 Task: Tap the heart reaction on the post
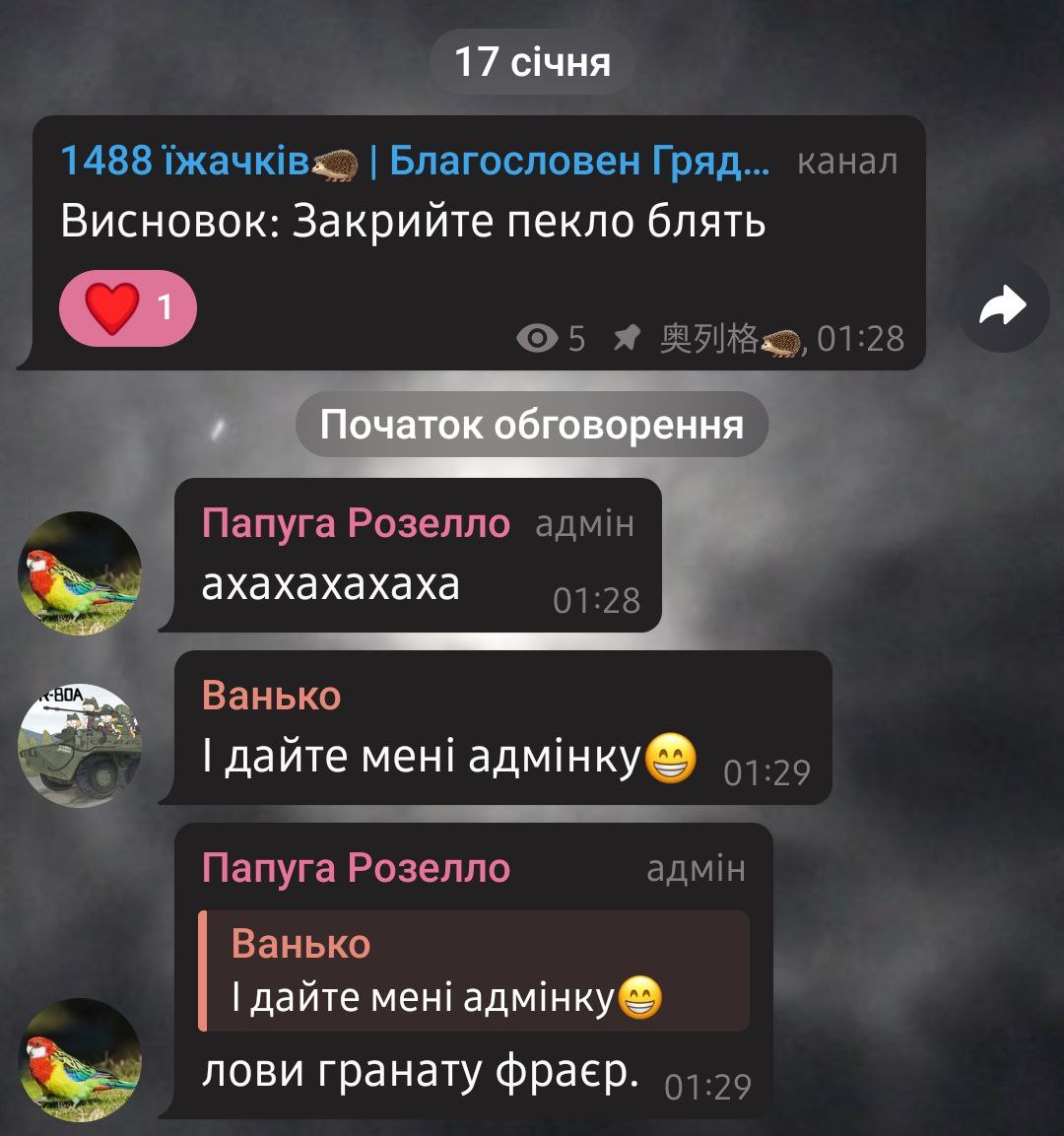(x=128, y=308)
